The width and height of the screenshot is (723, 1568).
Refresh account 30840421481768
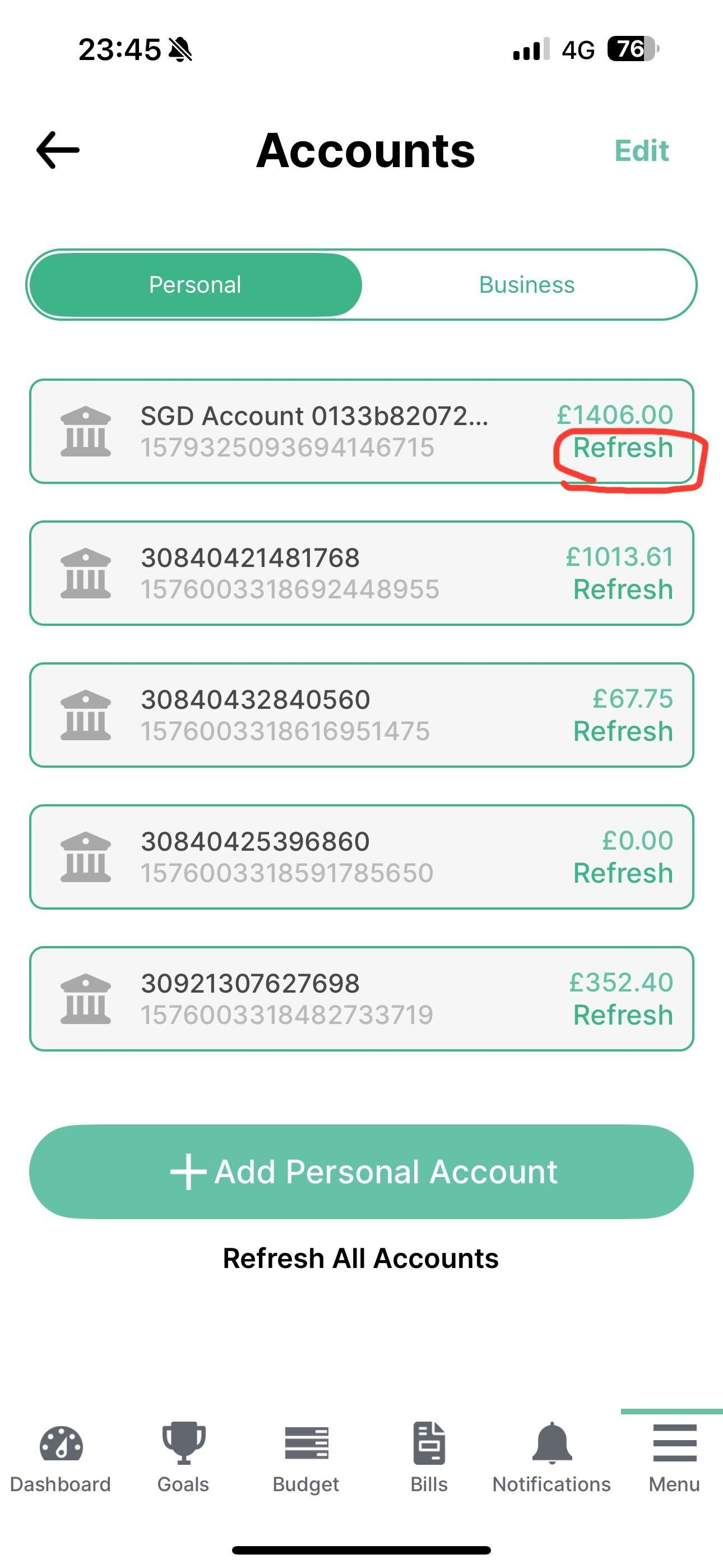point(623,589)
